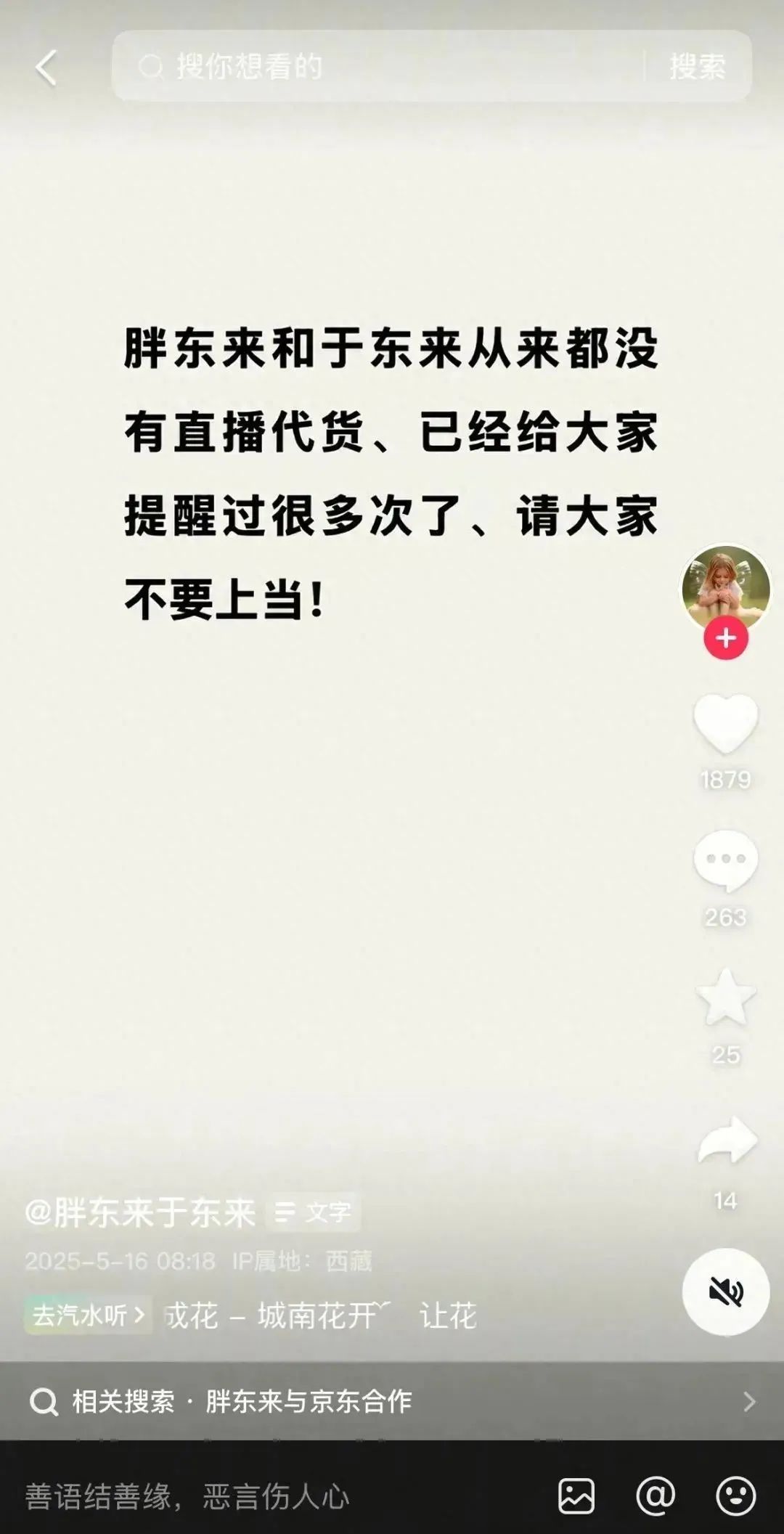Like this post with the heart icon
784x1534 pixels.
point(725,723)
